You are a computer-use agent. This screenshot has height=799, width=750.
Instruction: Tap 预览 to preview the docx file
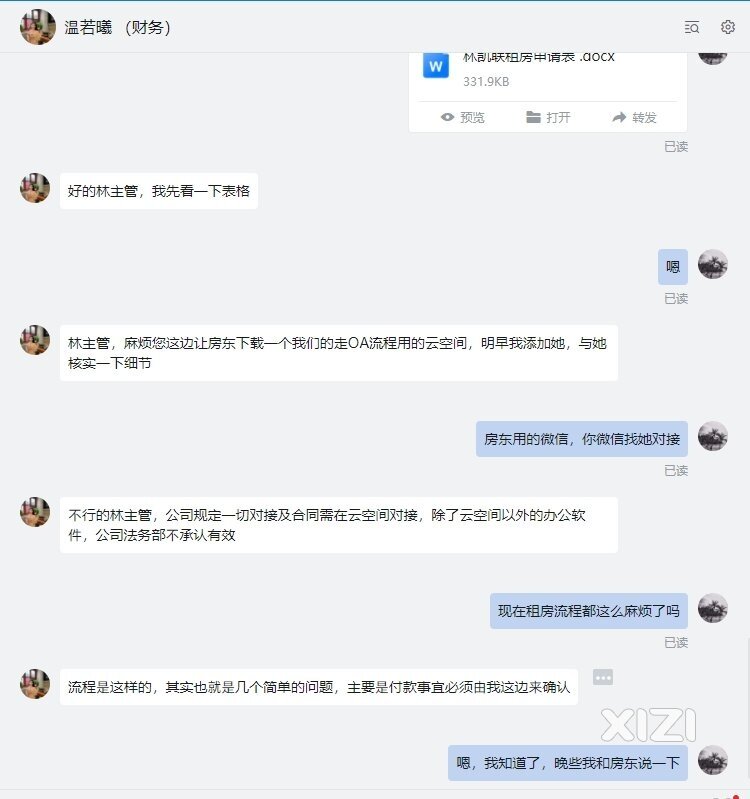coord(462,117)
